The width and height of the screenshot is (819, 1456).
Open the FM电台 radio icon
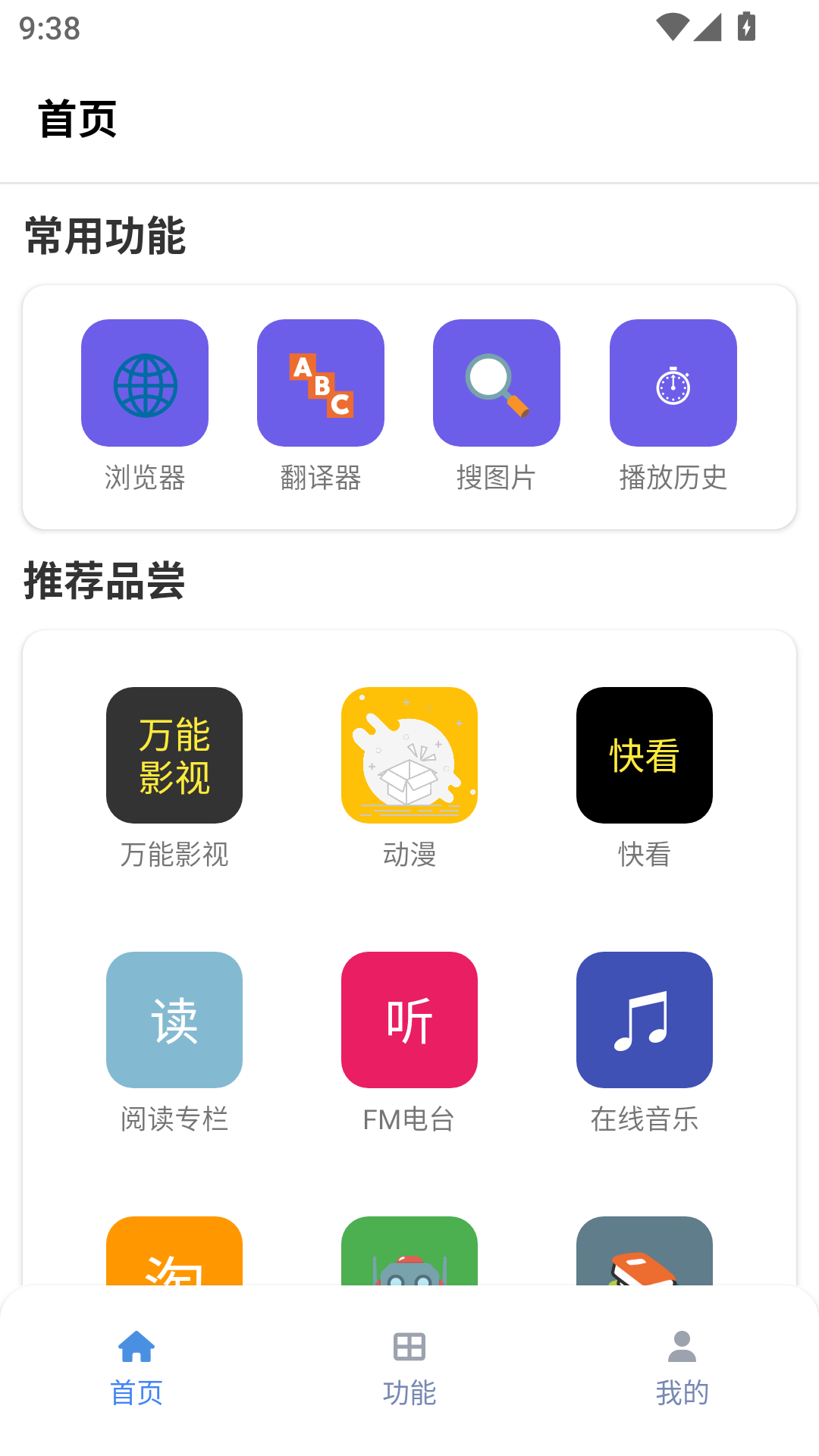coord(409,1020)
